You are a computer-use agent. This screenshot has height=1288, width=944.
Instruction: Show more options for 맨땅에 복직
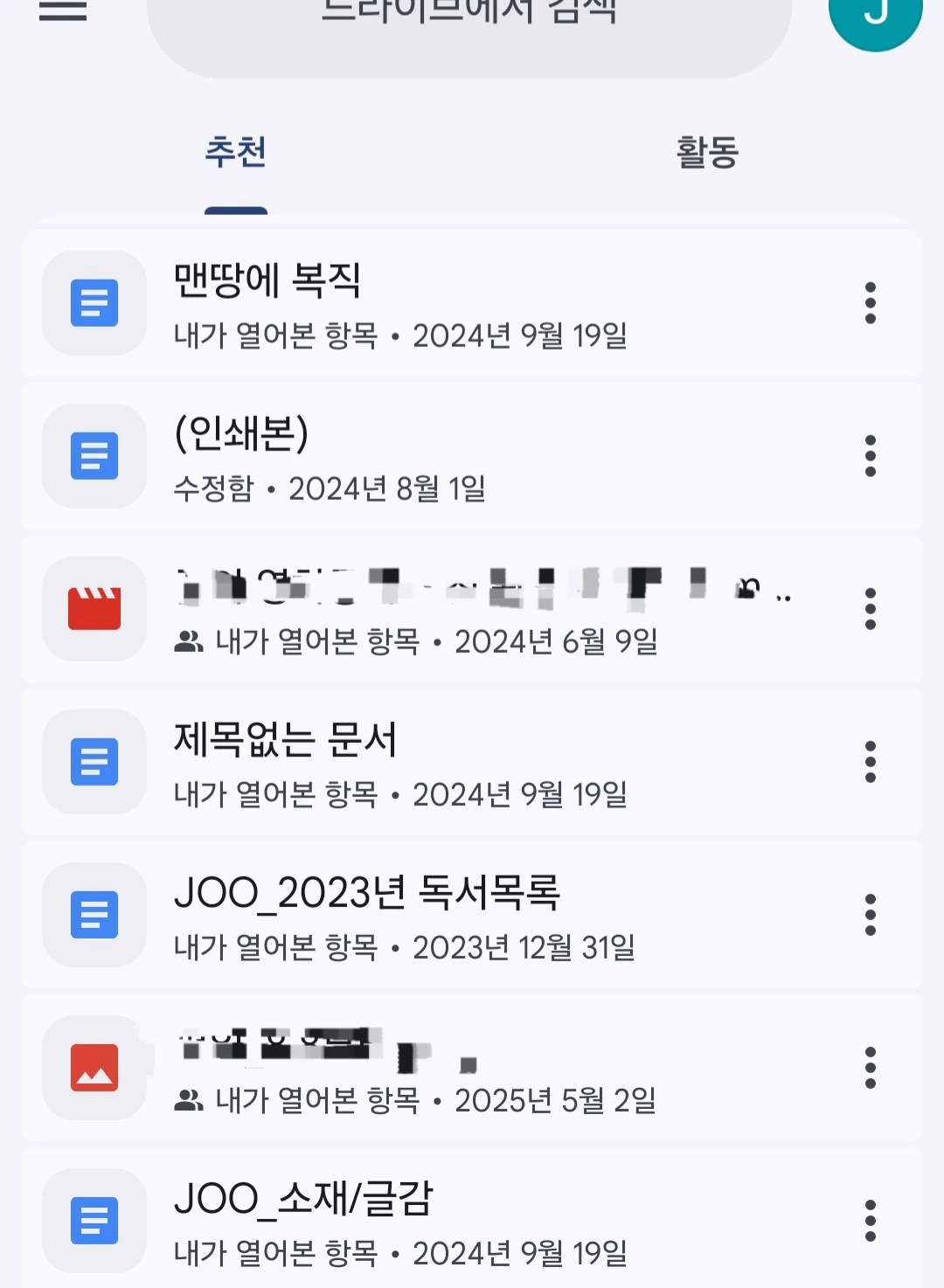[x=870, y=303]
